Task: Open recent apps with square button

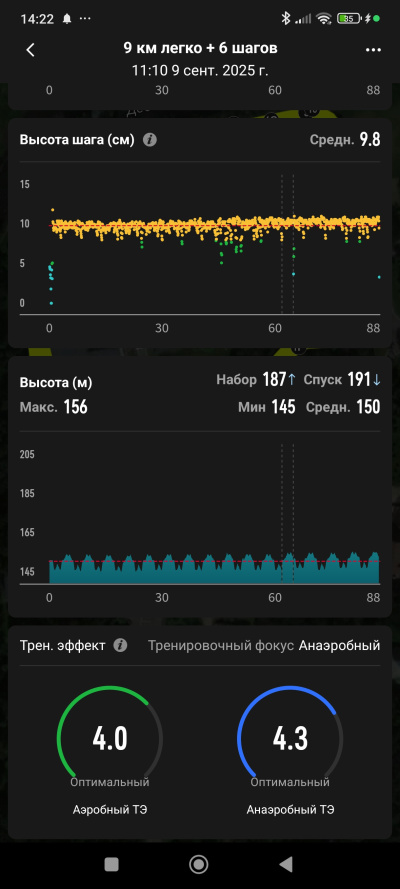Action: pos(112,864)
